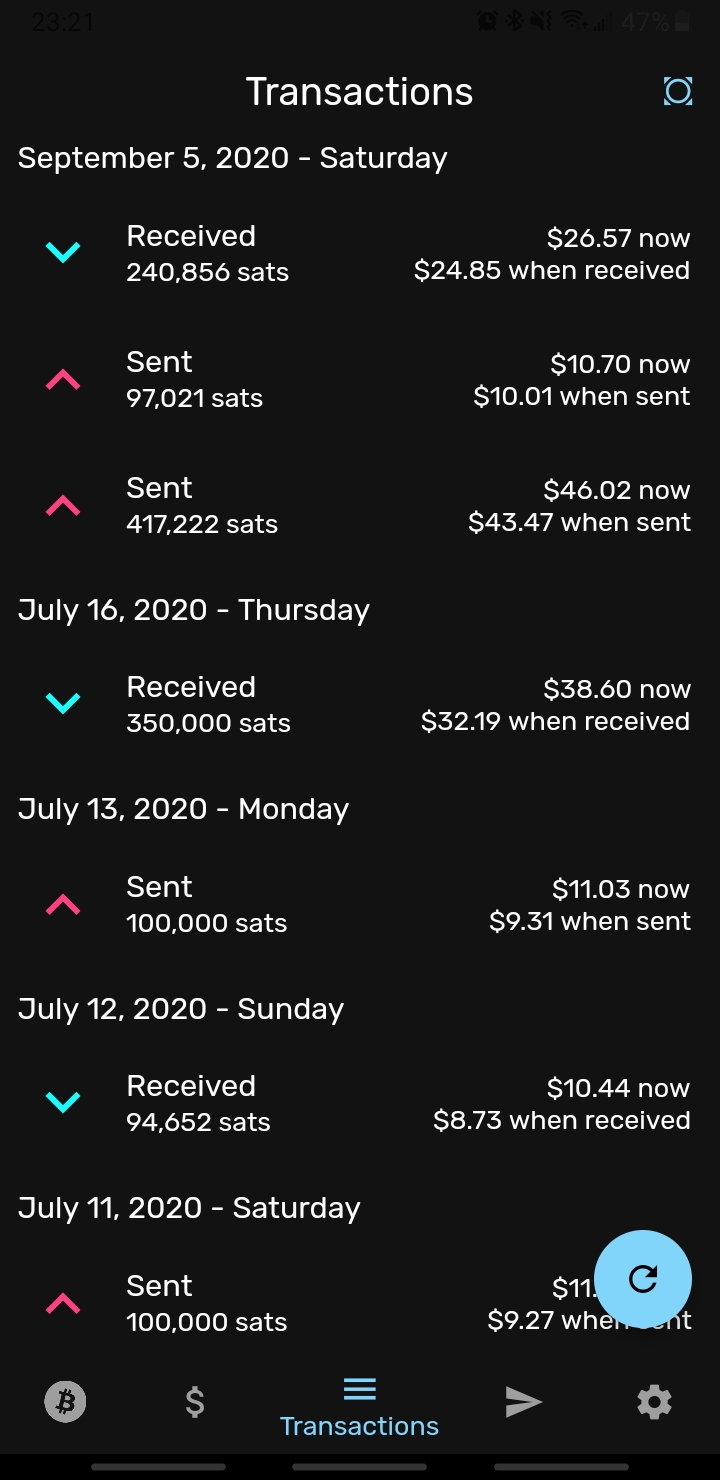Open the settings gear tab

click(654, 1402)
